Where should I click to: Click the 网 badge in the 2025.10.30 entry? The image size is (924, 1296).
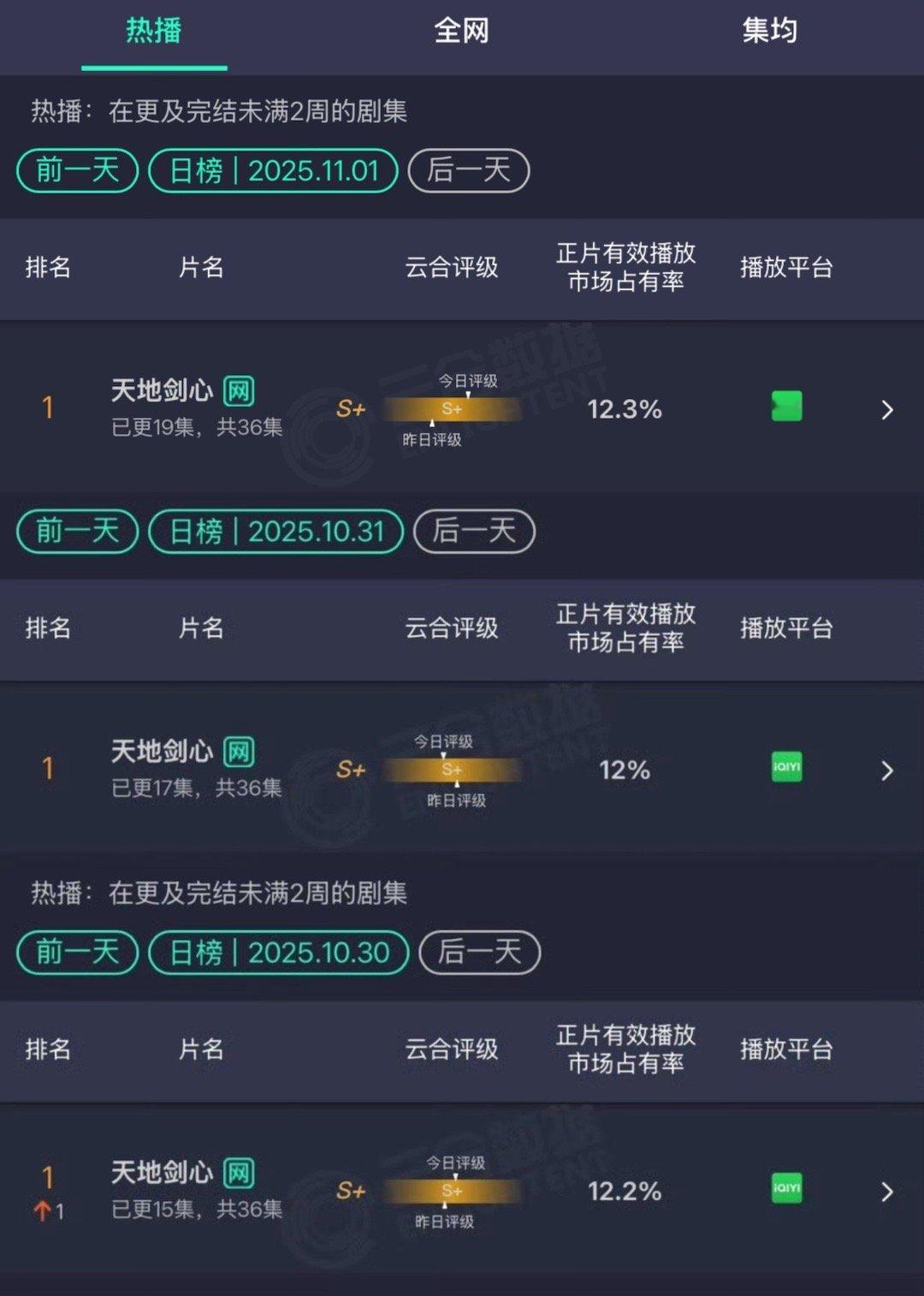pyautogui.click(x=239, y=1174)
